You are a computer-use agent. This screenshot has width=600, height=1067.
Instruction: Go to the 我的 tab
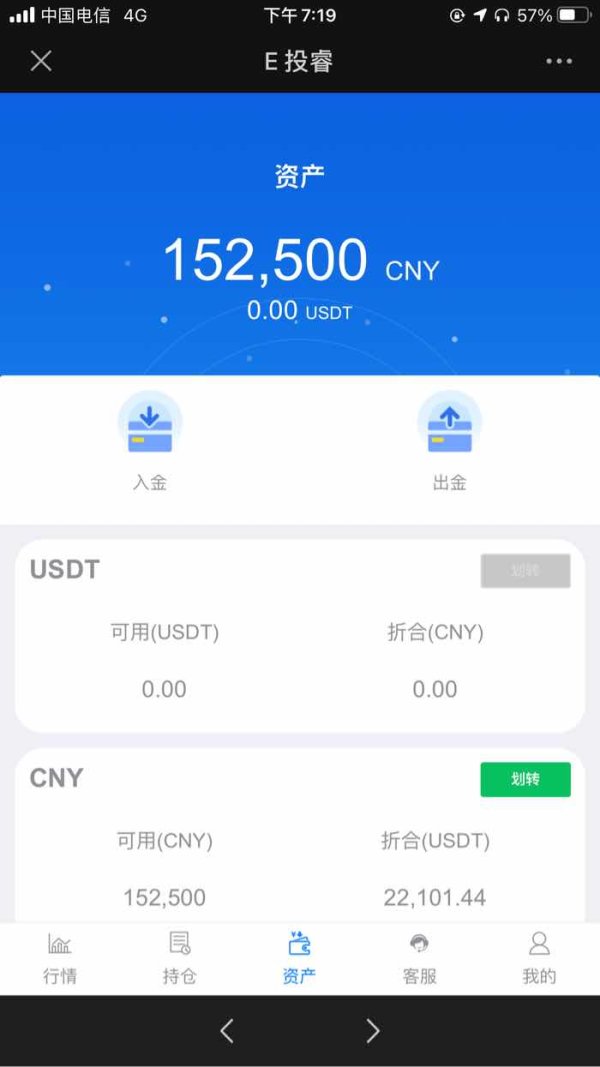click(539, 958)
